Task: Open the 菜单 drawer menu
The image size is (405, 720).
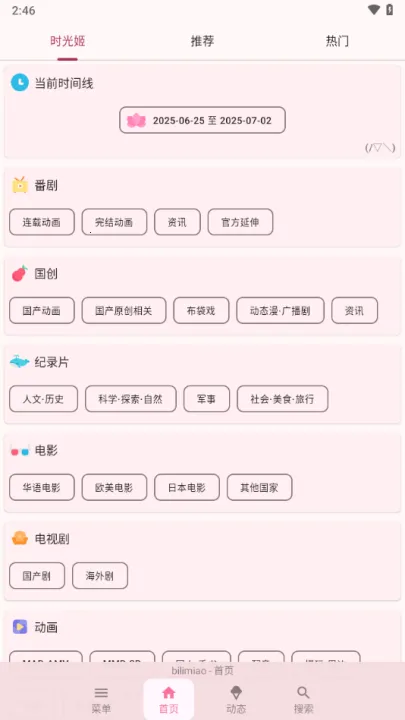Action: point(101,700)
